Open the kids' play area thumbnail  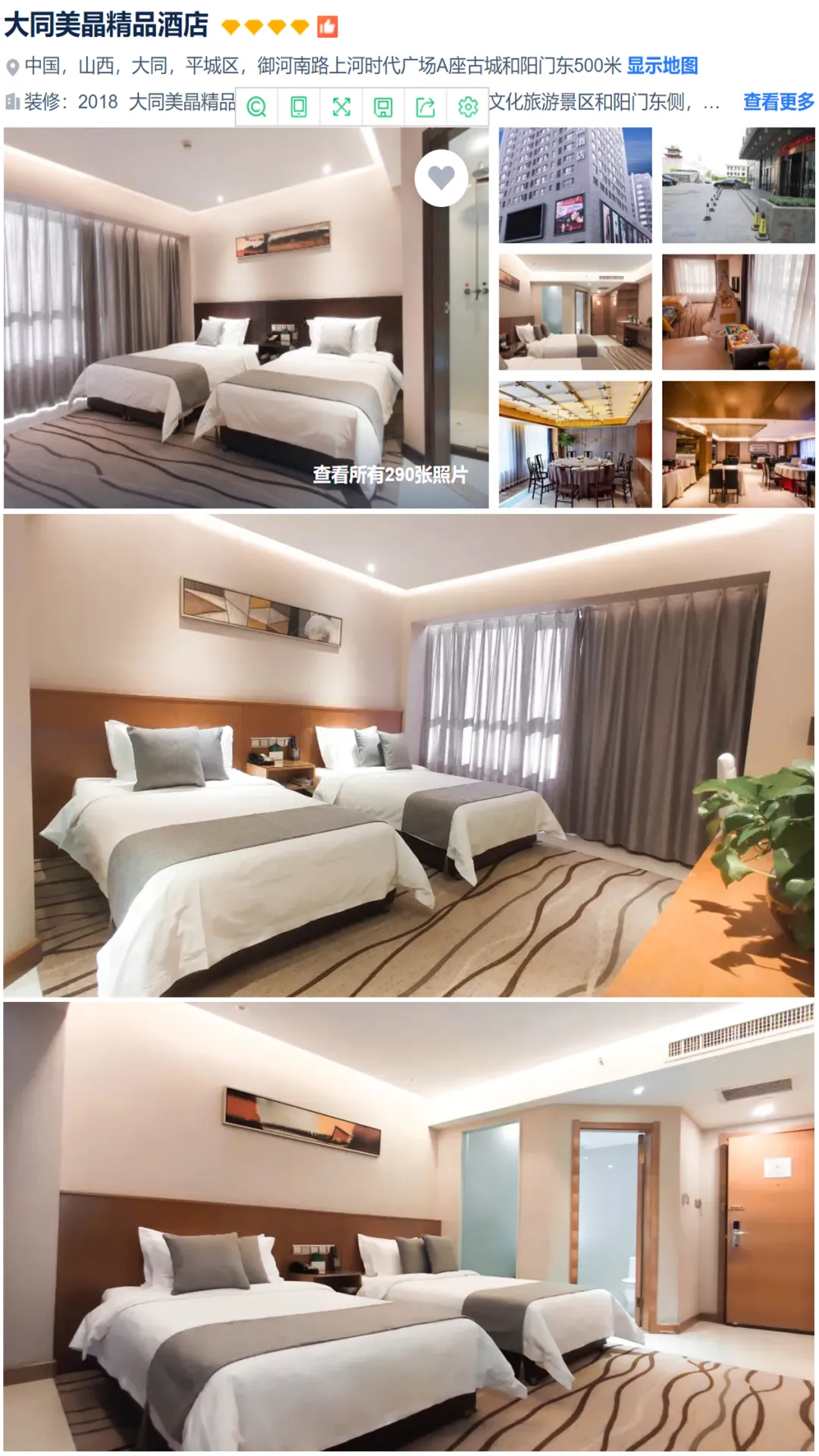738,312
